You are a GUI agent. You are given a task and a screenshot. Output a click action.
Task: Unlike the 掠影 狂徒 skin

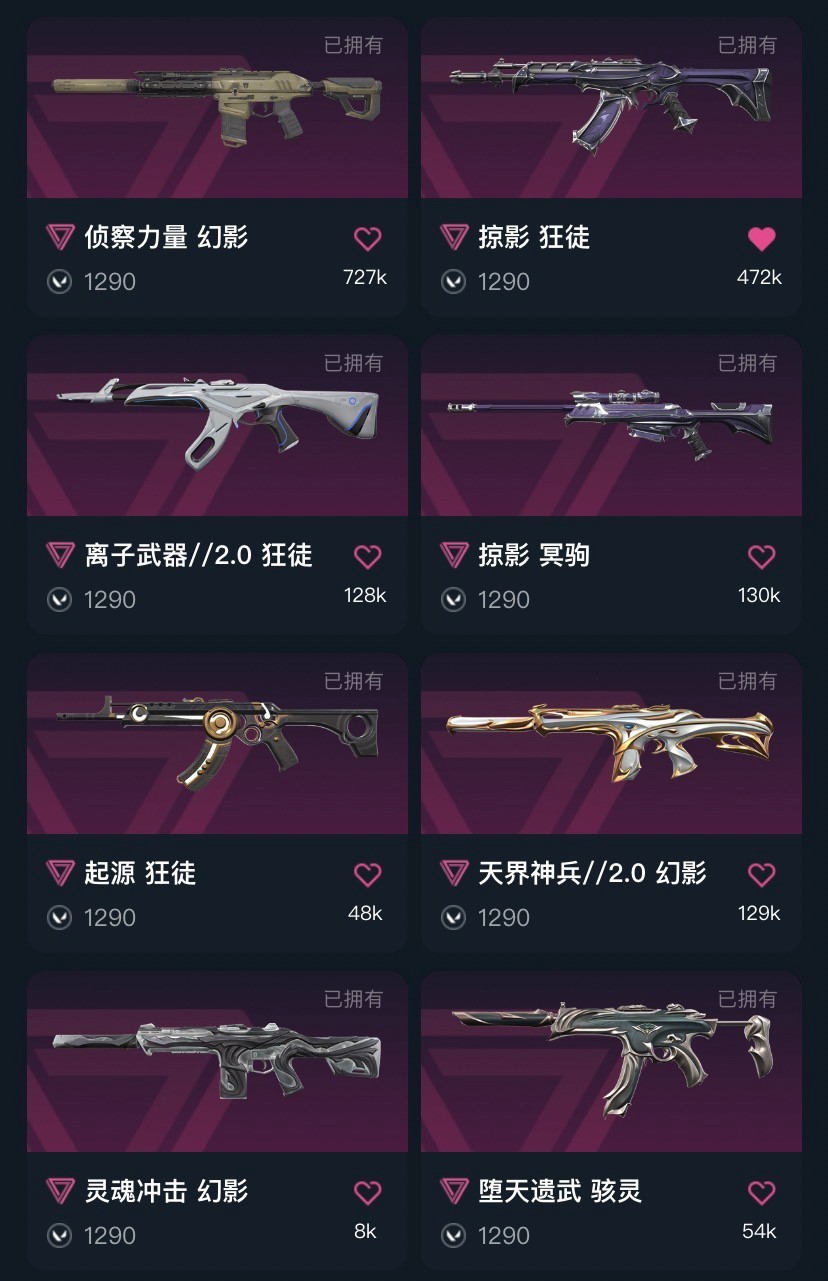pos(761,238)
